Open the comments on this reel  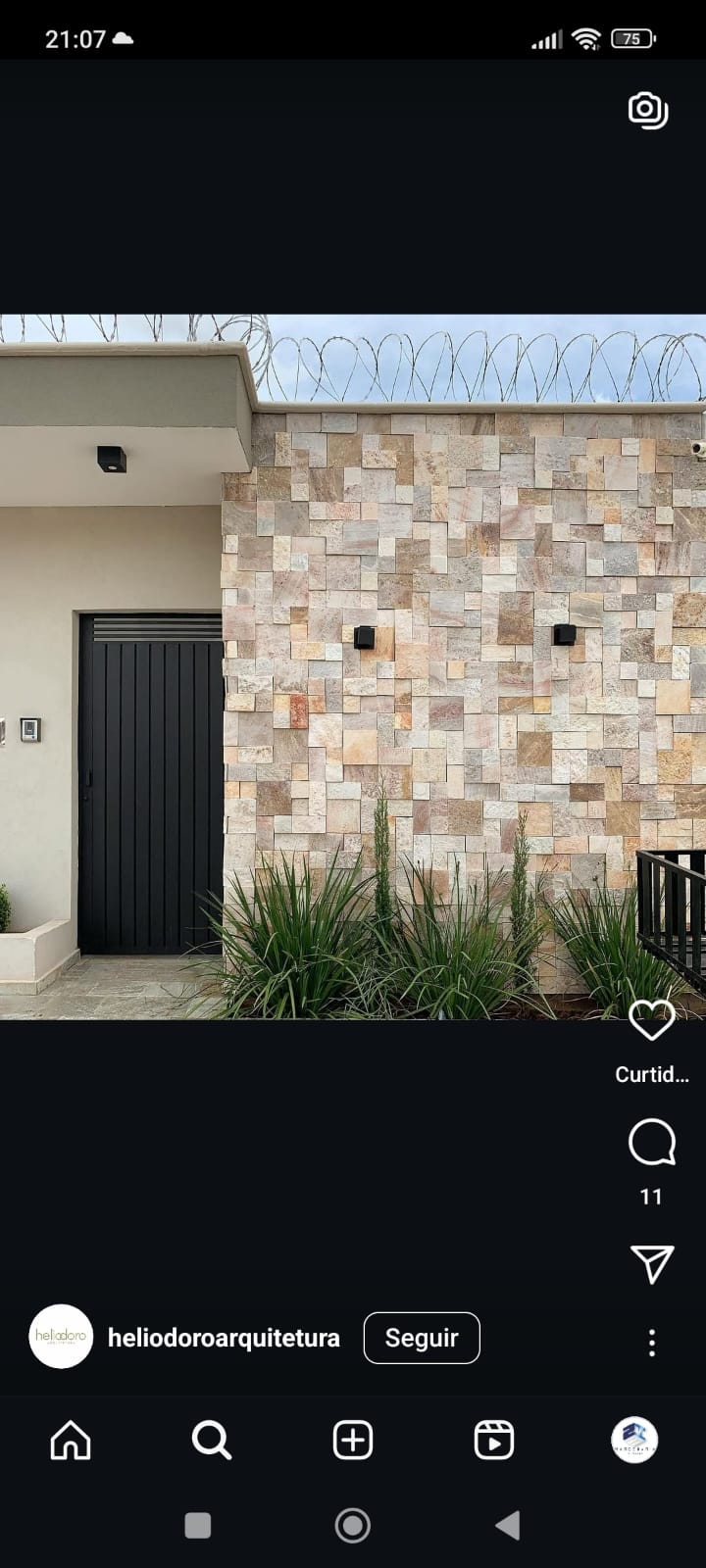(651, 1143)
